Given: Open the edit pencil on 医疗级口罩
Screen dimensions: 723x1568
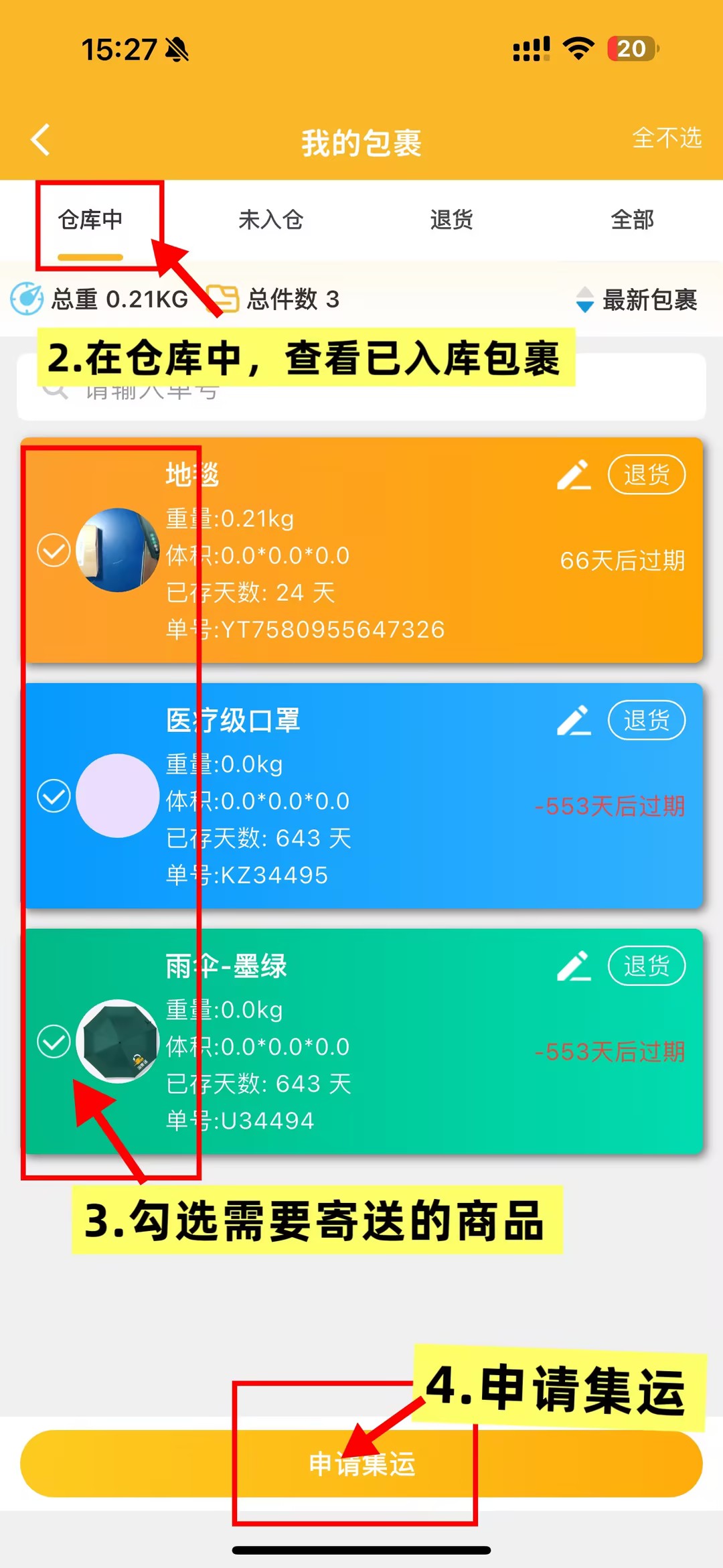Looking at the screenshot, I should (574, 720).
